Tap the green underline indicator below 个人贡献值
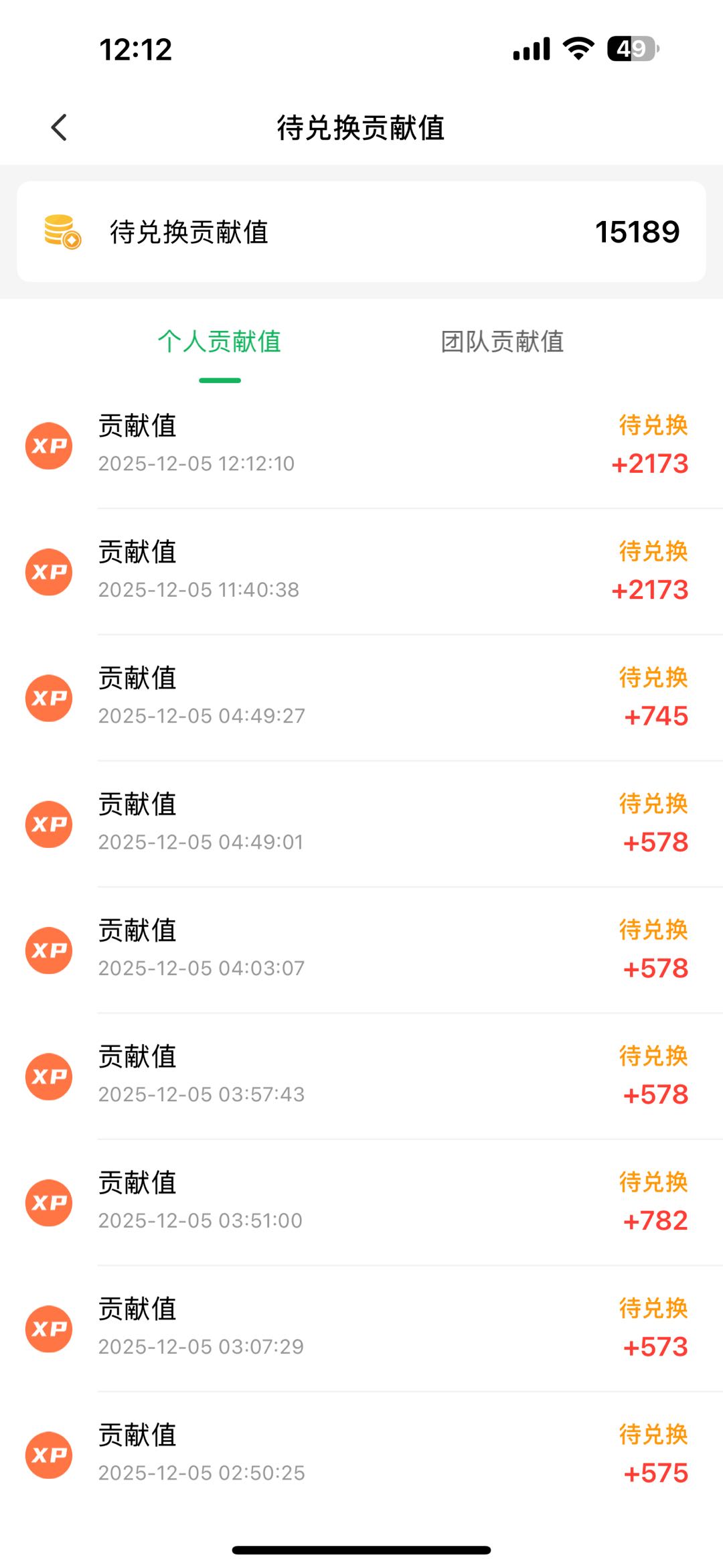723x1568 pixels. (x=220, y=379)
